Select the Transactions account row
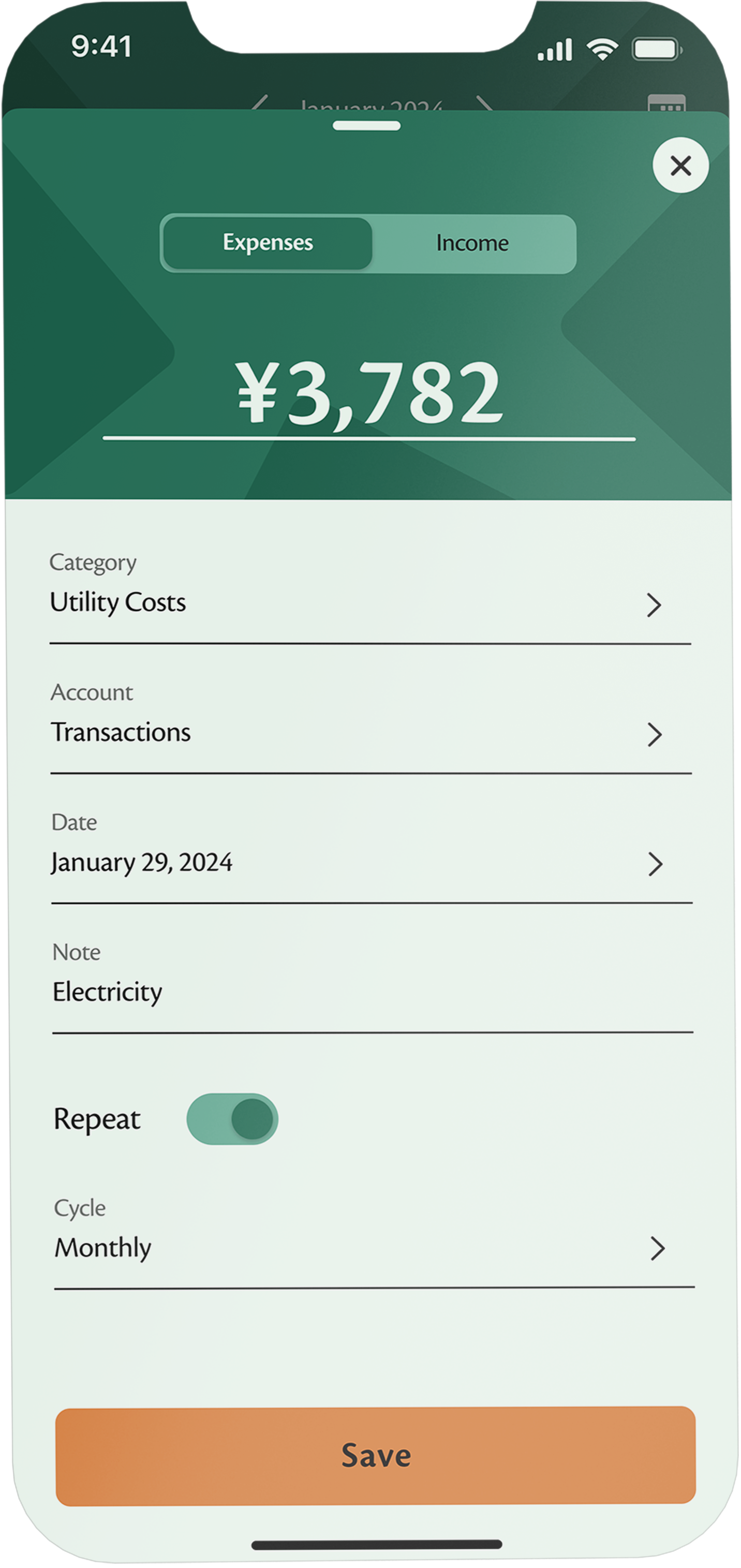 (x=121, y=733)
